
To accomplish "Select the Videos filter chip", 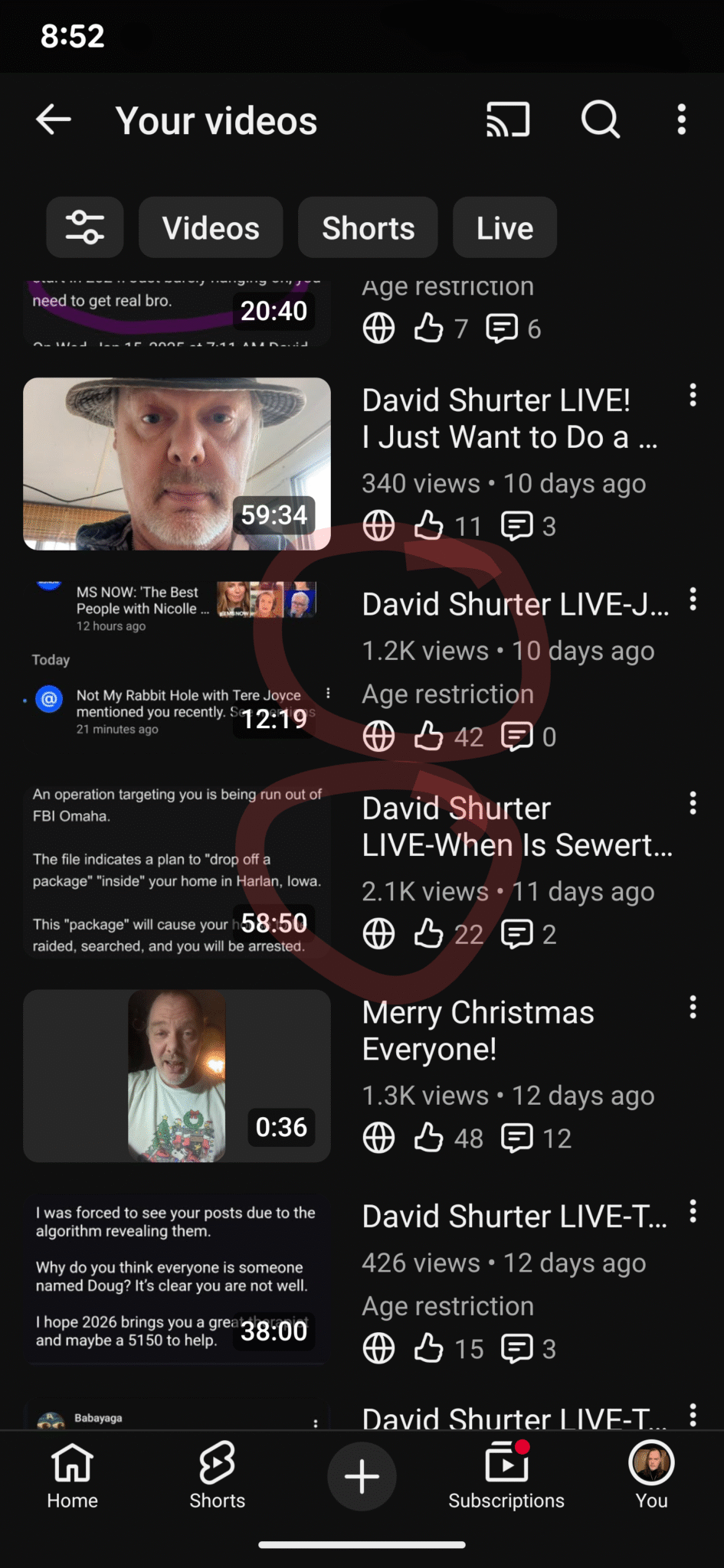I will (x=211, y=227).
